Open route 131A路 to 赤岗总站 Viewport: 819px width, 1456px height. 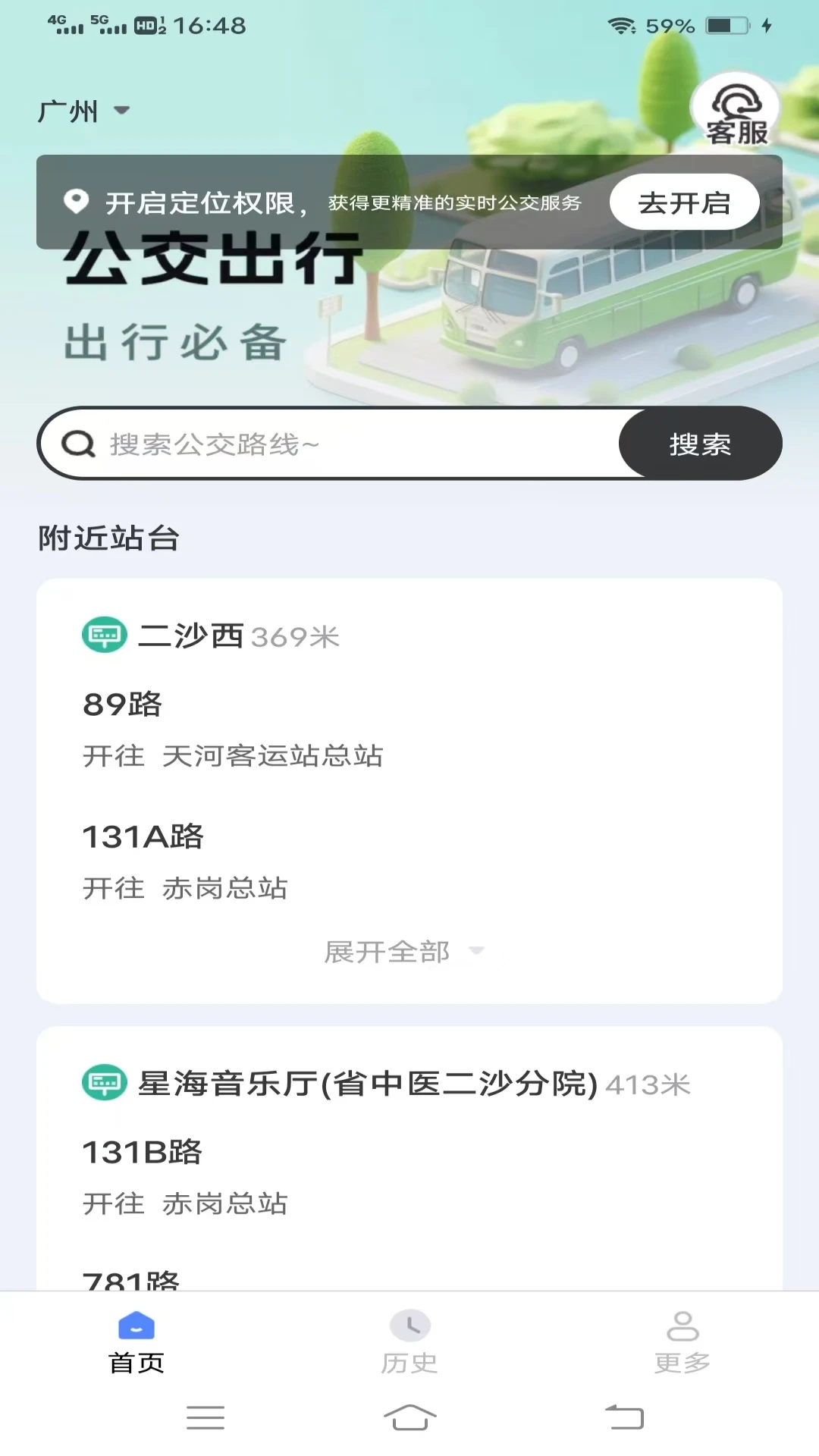coord(185,861)
